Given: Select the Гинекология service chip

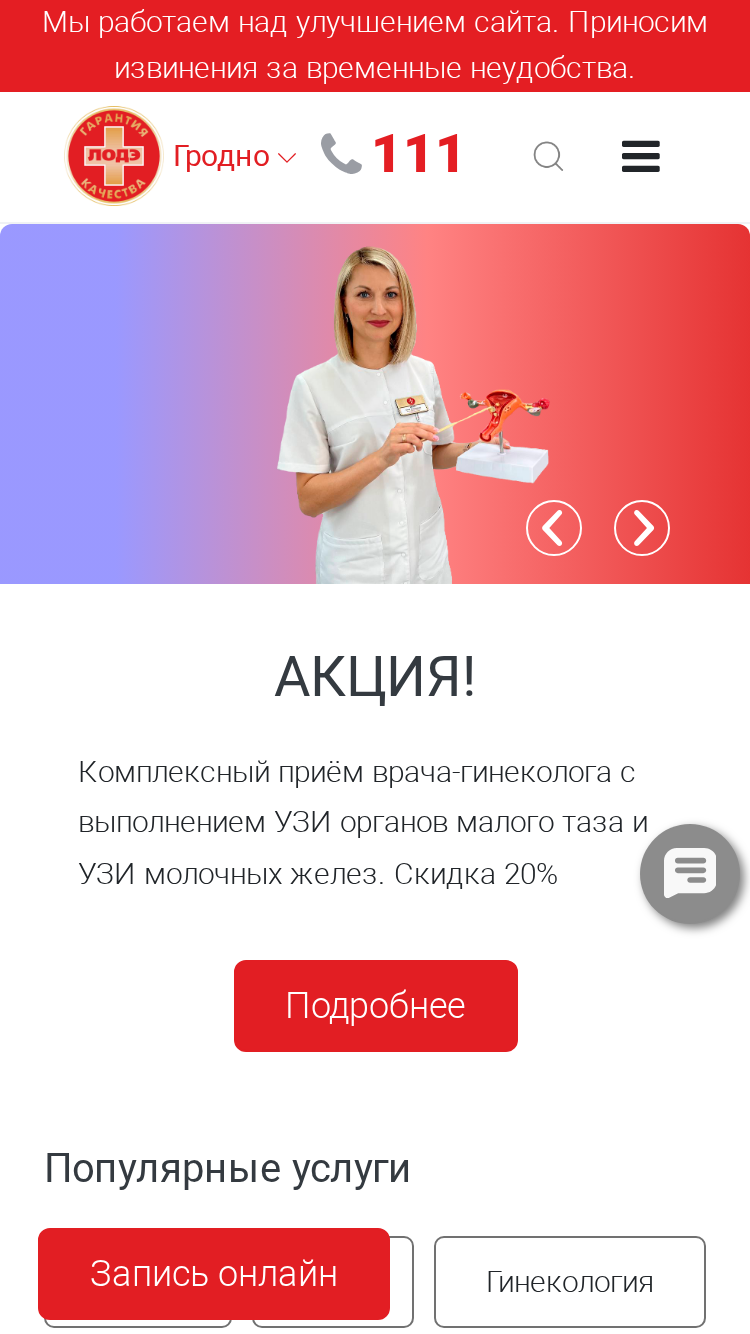Looking at the screenshot, I should click(x=570, y=1282).
